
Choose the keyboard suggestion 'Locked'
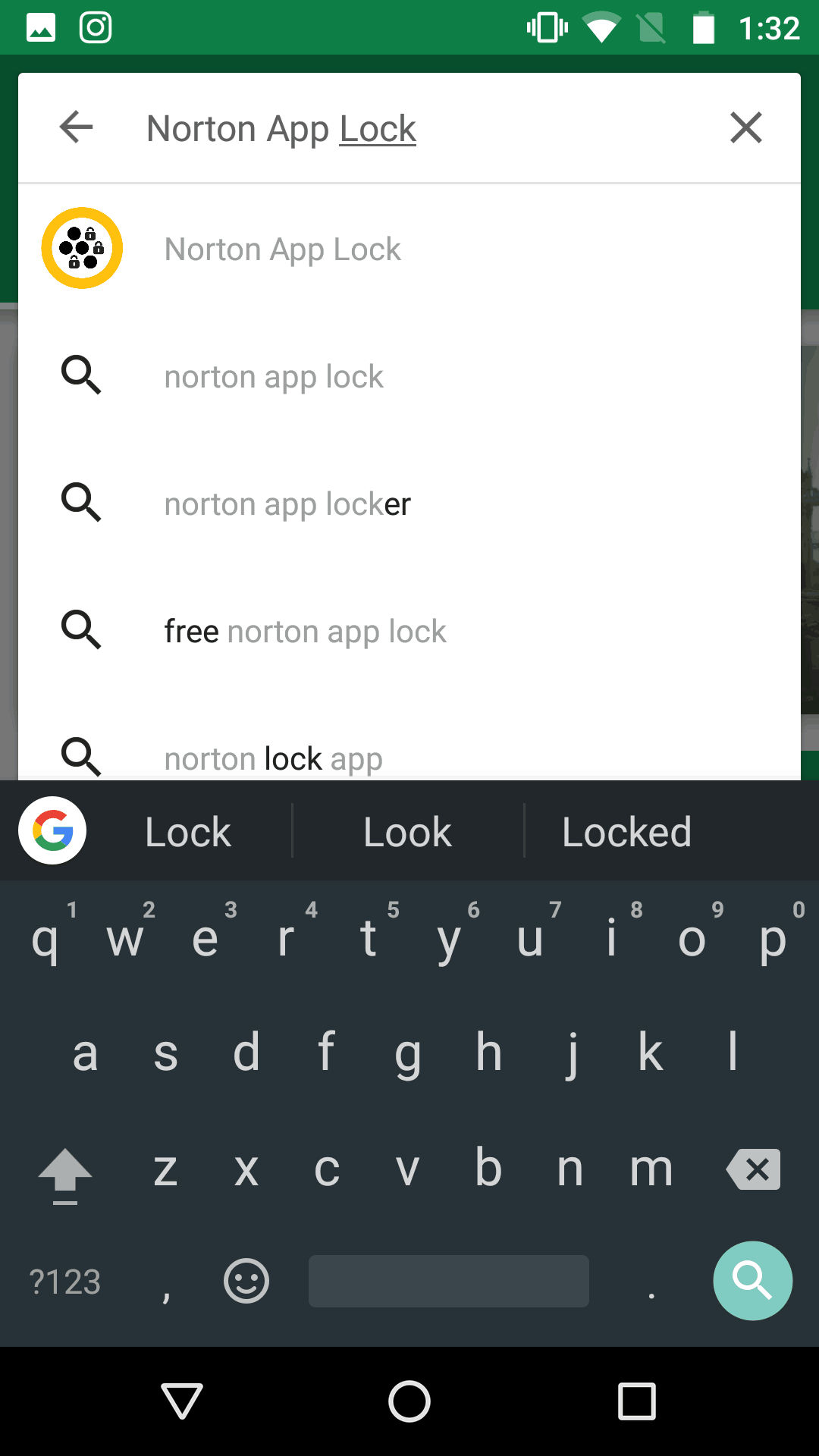click(626, 832)
